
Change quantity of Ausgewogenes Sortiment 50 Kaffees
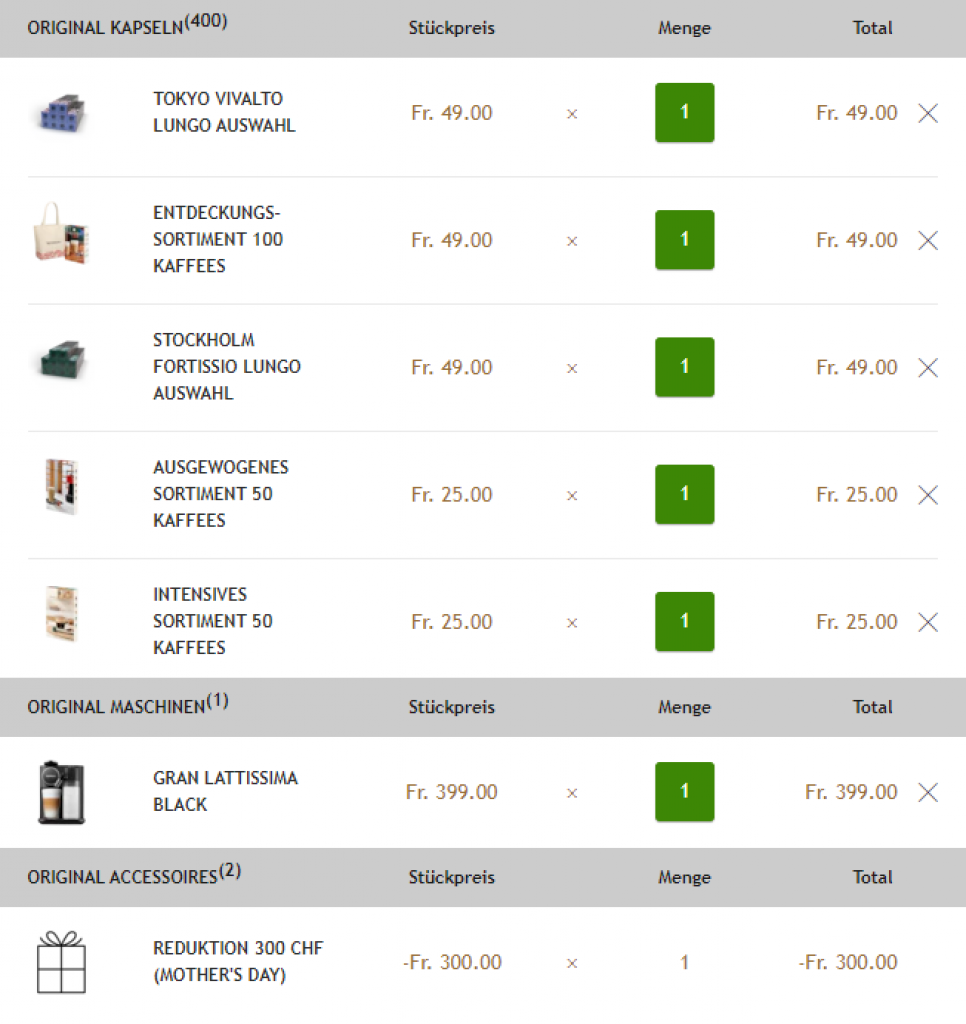684,494
